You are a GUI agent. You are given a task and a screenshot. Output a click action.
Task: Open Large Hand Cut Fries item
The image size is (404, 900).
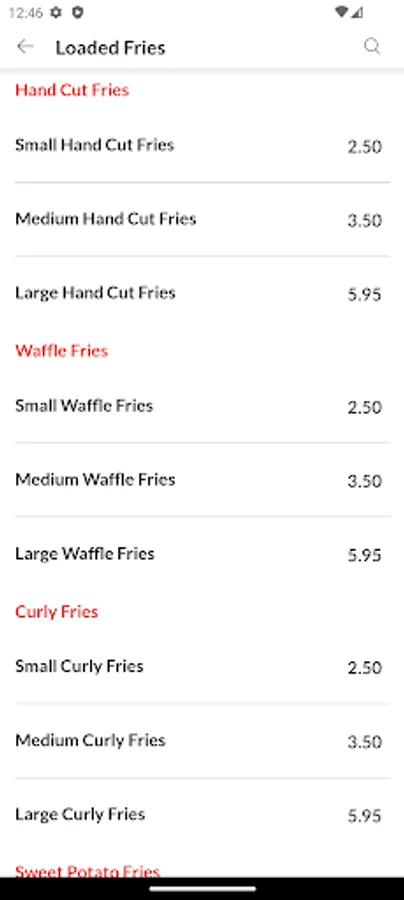(x=202, y=293)
